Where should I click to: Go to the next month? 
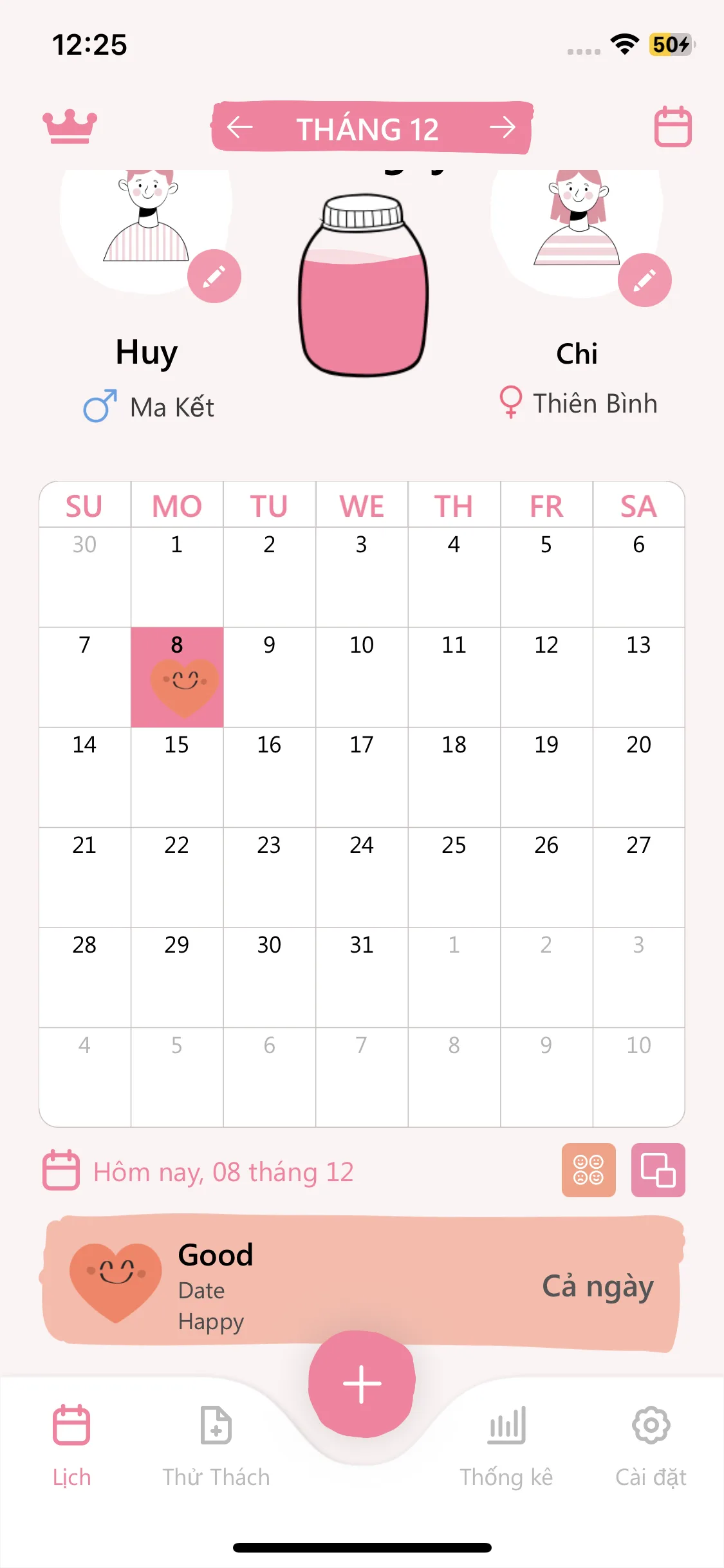[502, 127]
